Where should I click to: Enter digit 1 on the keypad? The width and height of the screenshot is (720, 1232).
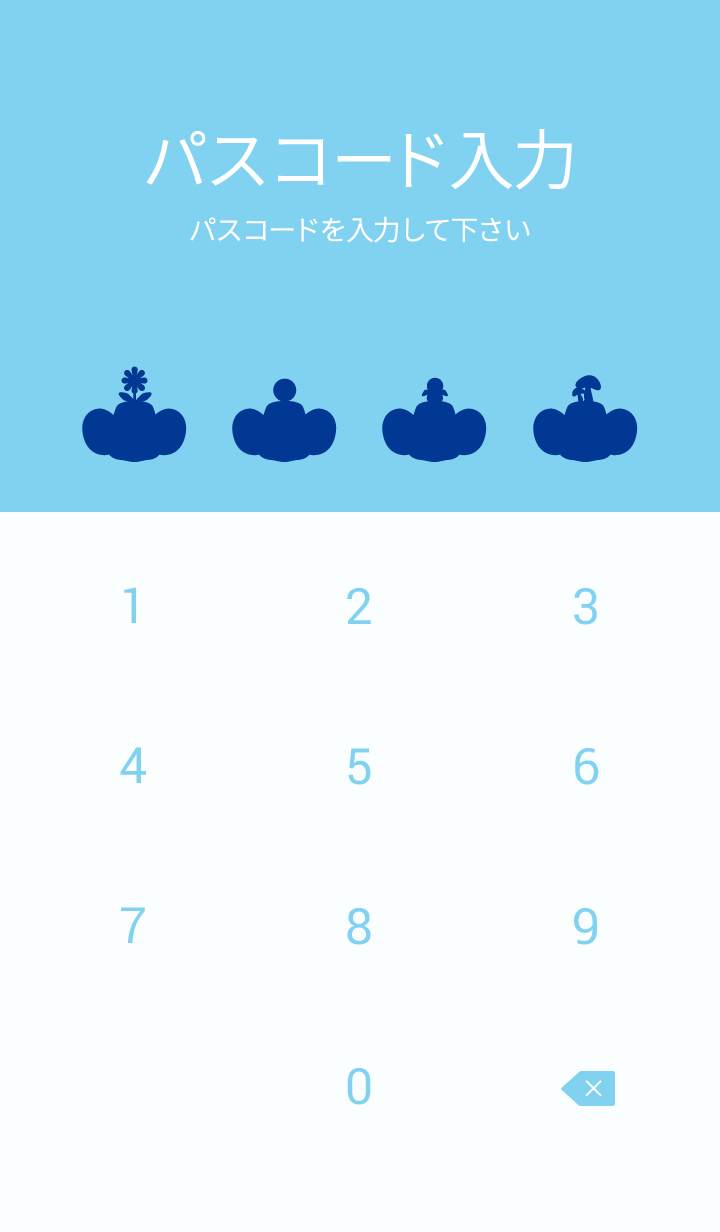pyautogui.click(x=132, y=607)
